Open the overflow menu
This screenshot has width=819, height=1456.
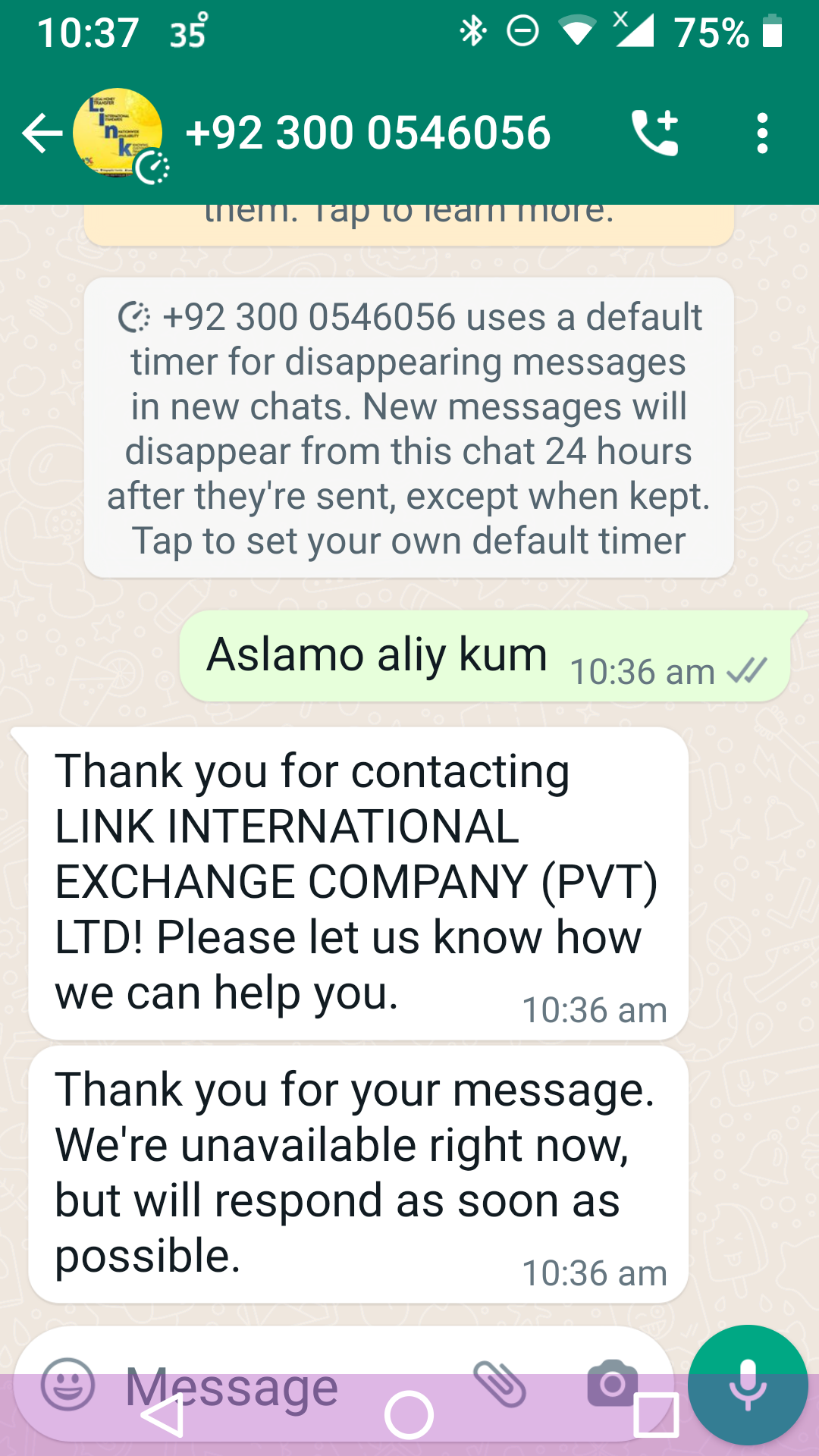pos(762,133)
